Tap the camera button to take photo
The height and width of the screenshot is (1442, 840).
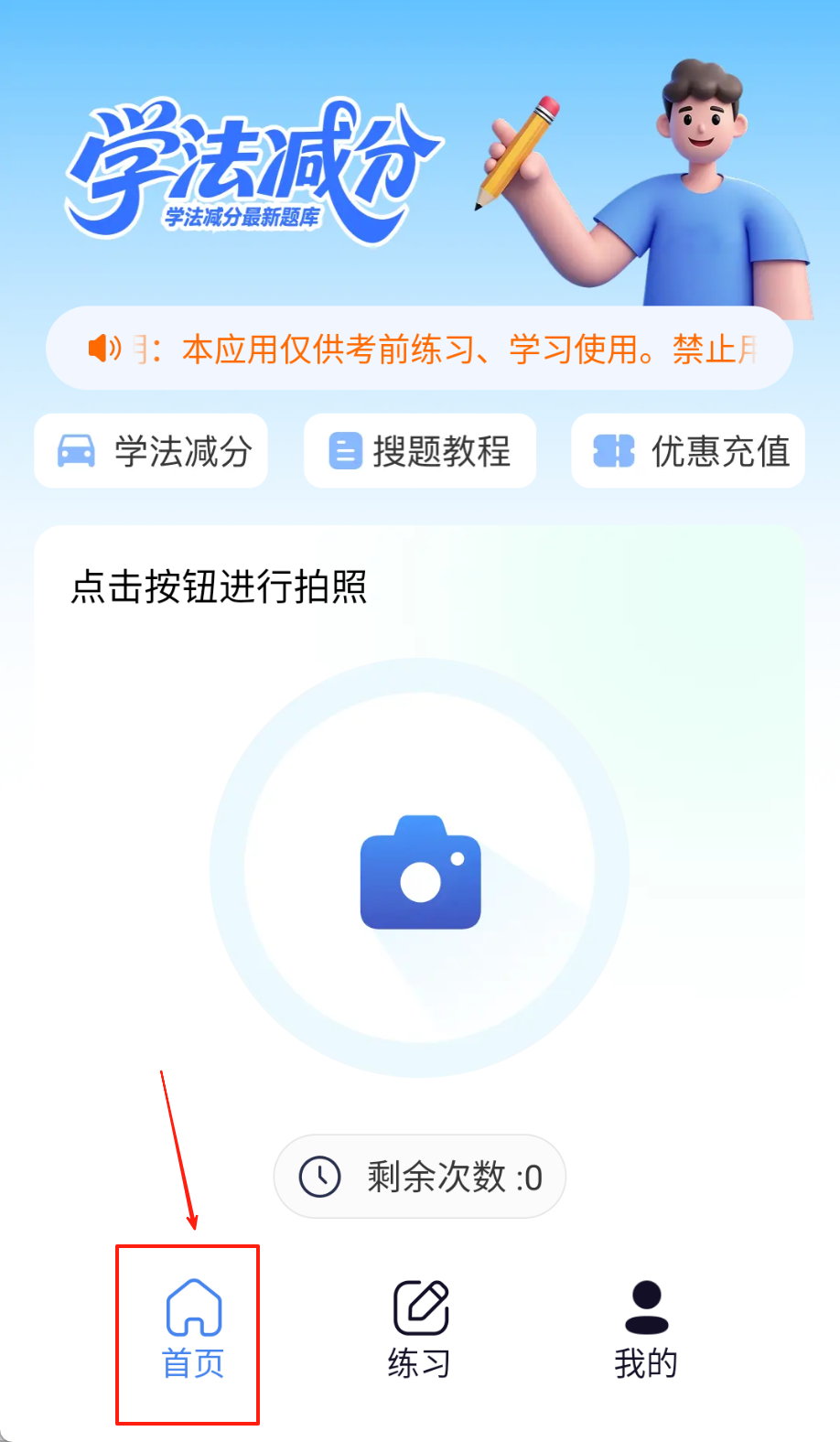(420, 870)
